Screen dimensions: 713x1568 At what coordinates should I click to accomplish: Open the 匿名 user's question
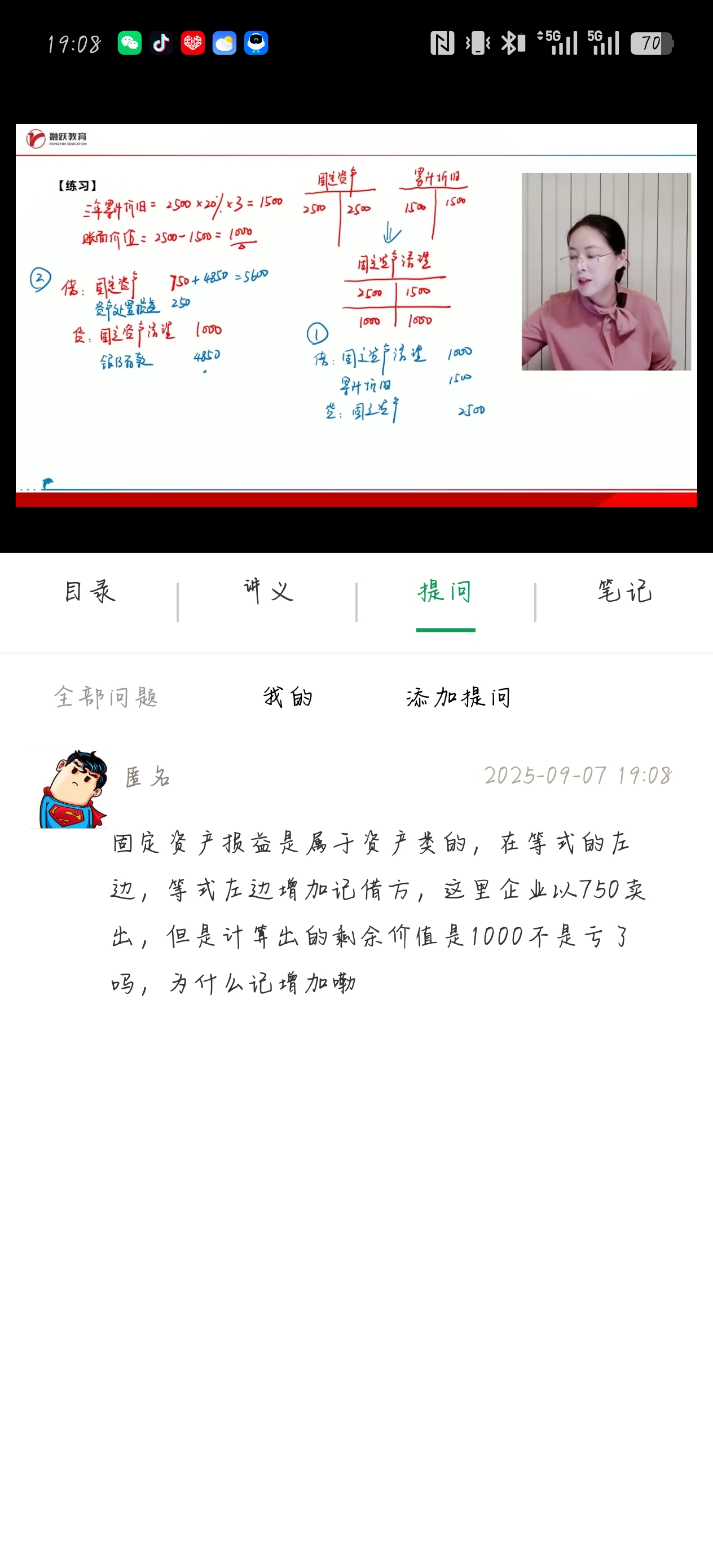point(377,913)
